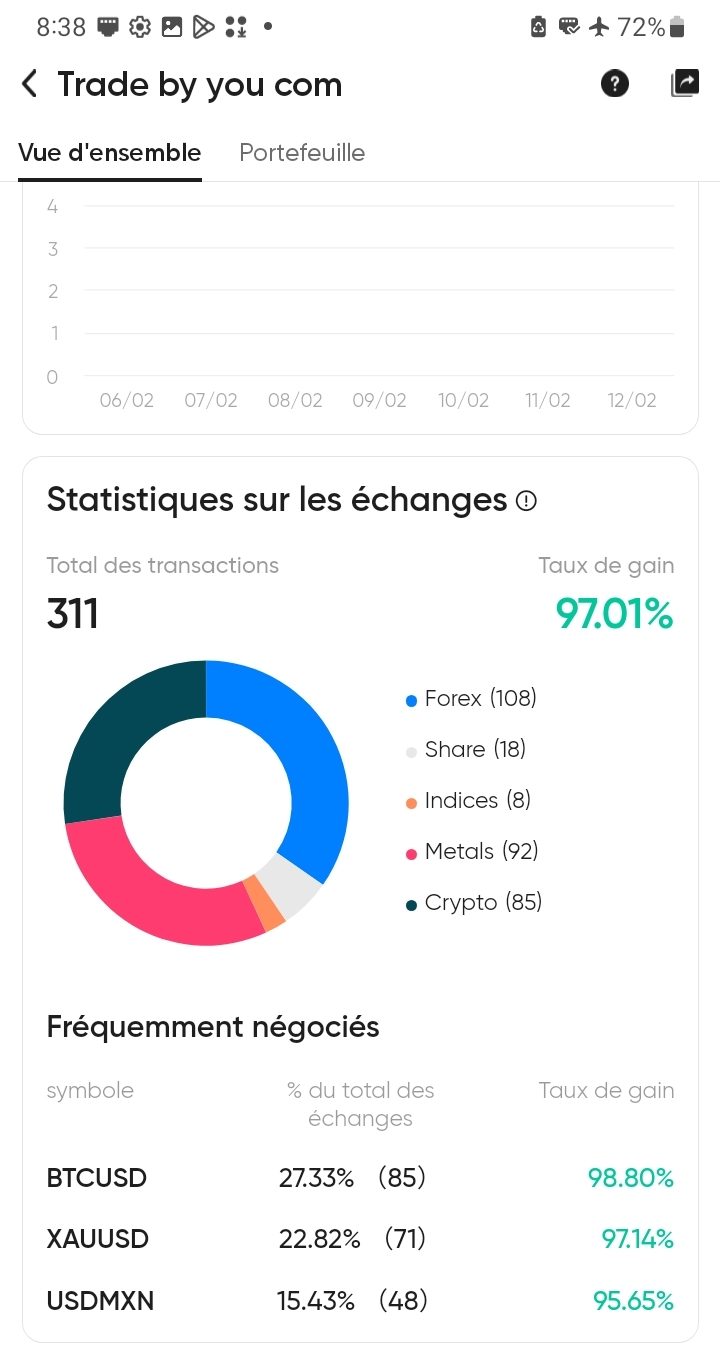Select the Vue d'ensemble tab
Image resolution: width=720 pixels, height=1350 pixels.
pyautogui.click(x=110, y=153)
